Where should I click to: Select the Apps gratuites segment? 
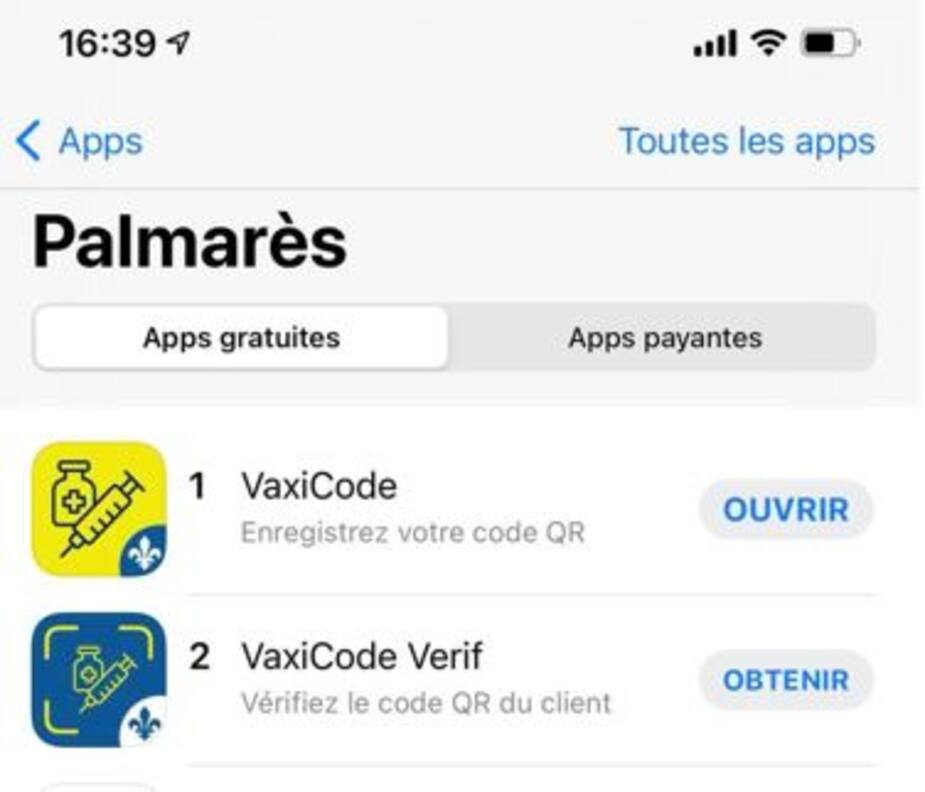point(240,337)
